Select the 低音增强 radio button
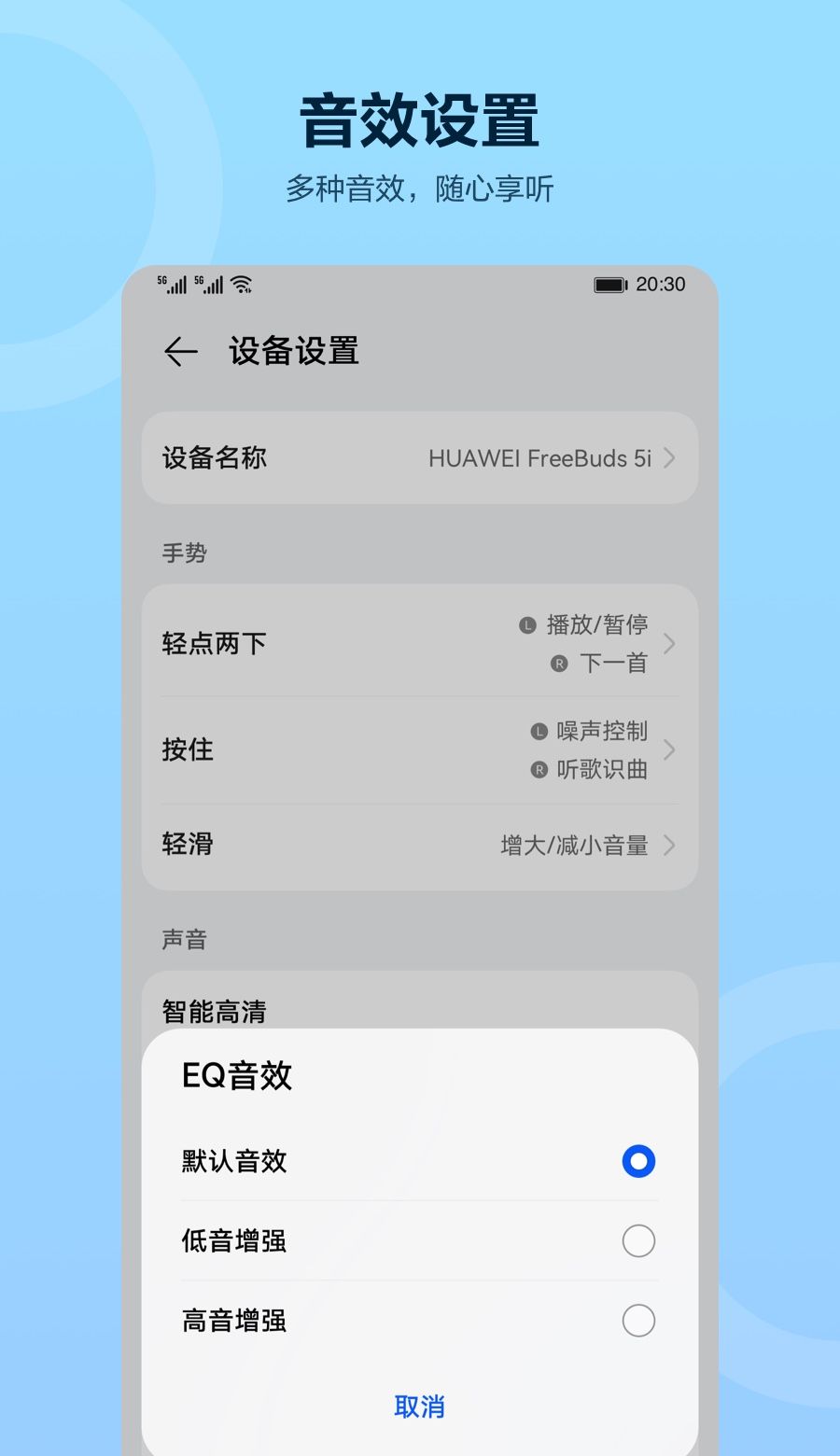The height and width of the screenshot is (1456, 840). (x=637, y=1241)
